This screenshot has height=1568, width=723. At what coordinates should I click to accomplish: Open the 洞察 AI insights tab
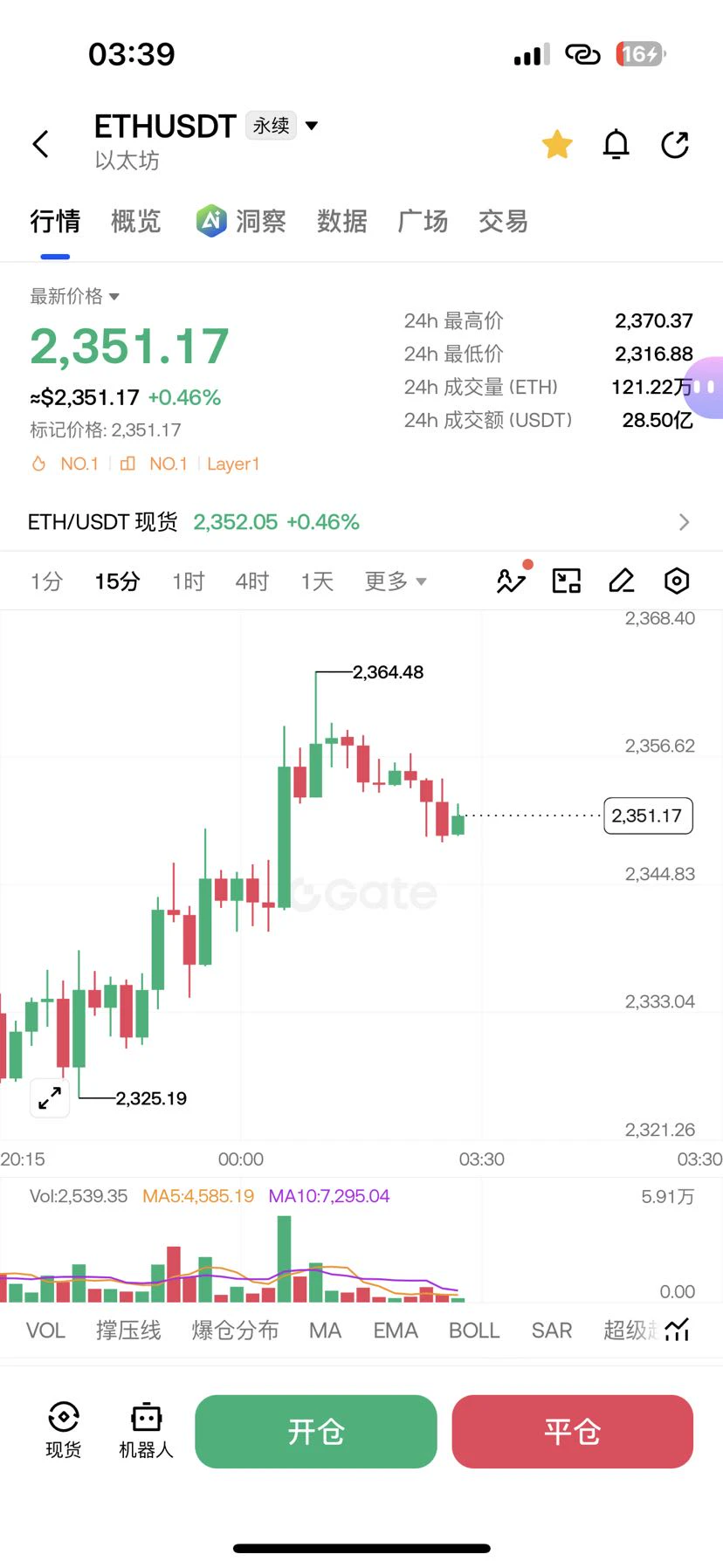[241, 222]
